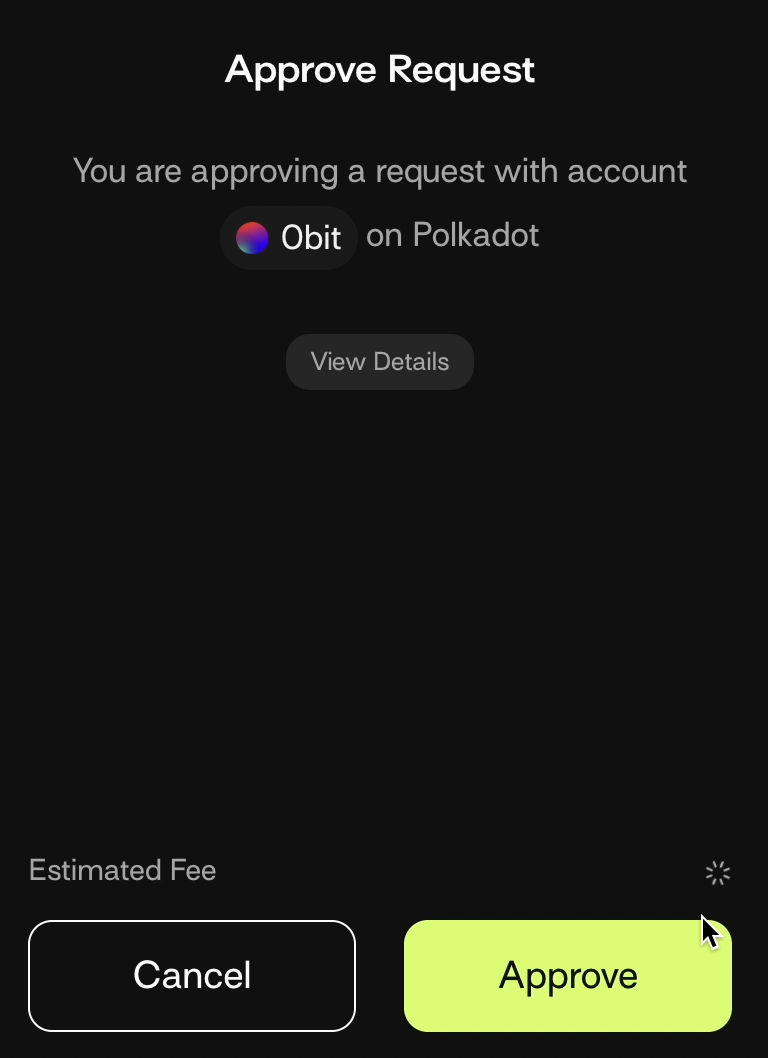This screenshot has height=1058, width=768.
Task: Click the gradient circle icon on the account chip
Action: coord(252,238)
